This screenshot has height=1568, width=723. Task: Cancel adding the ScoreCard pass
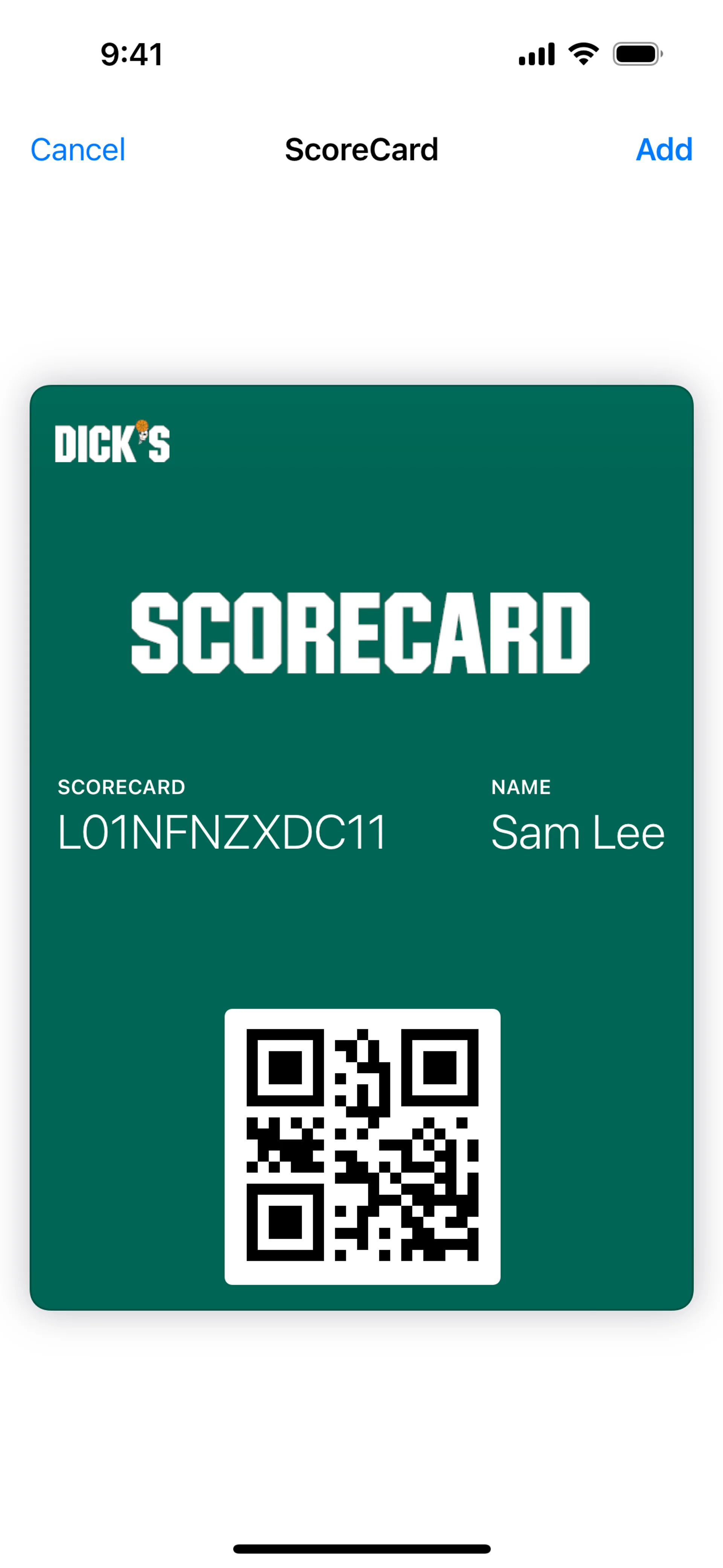pos(78,150)
